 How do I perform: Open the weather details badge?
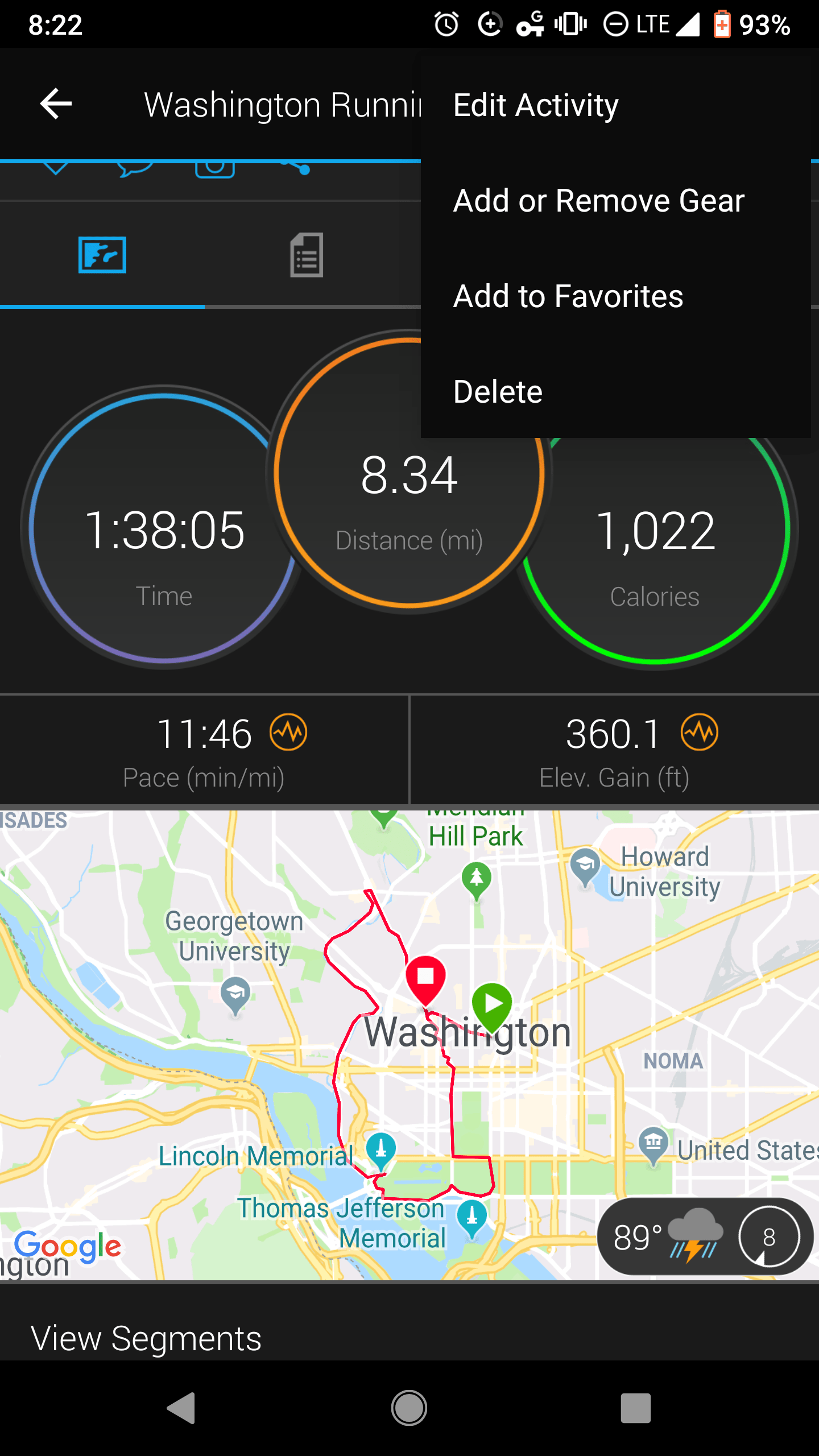(x=705, y=1237)
